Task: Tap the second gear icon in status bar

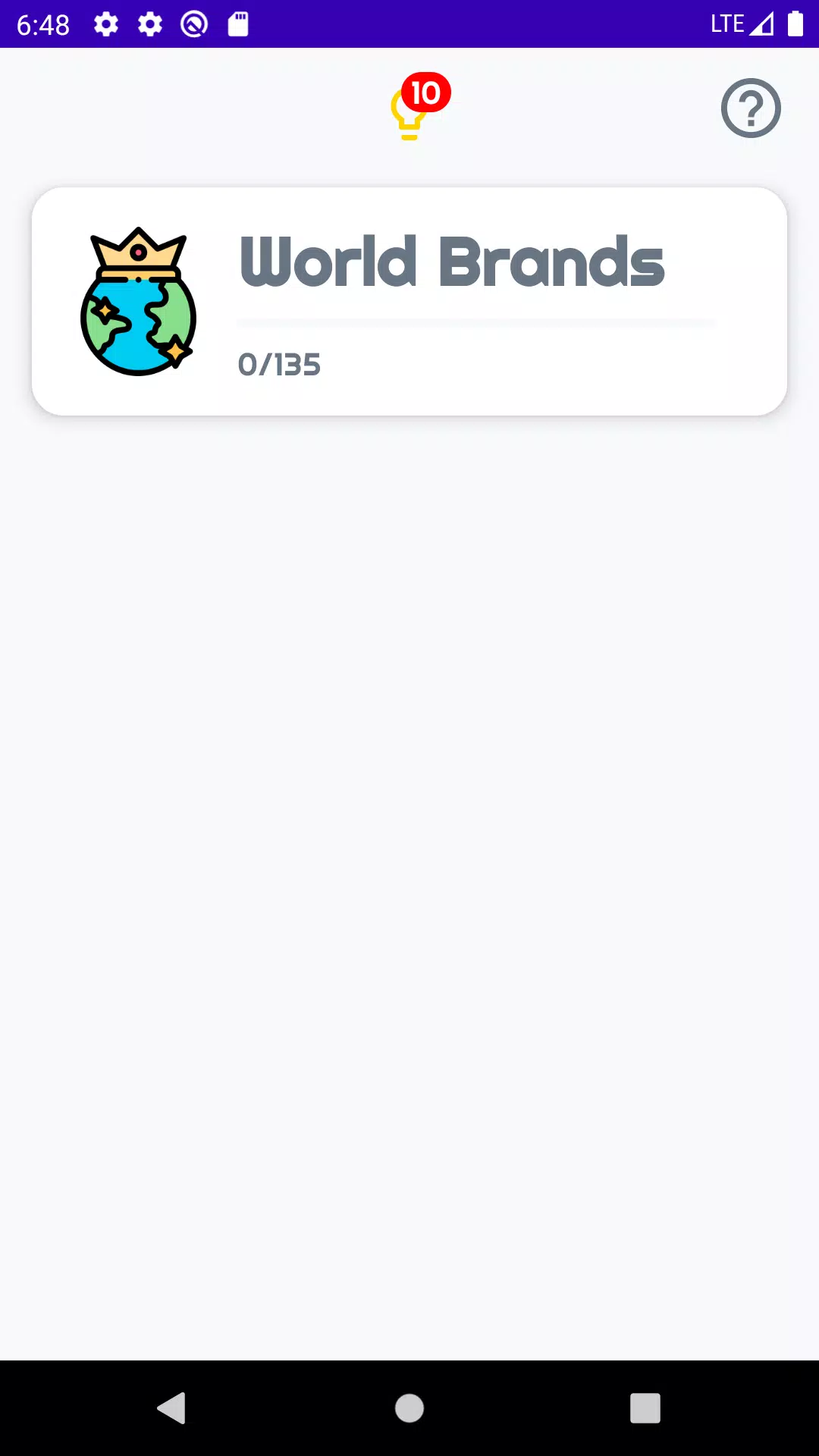Action: [149, 23]
